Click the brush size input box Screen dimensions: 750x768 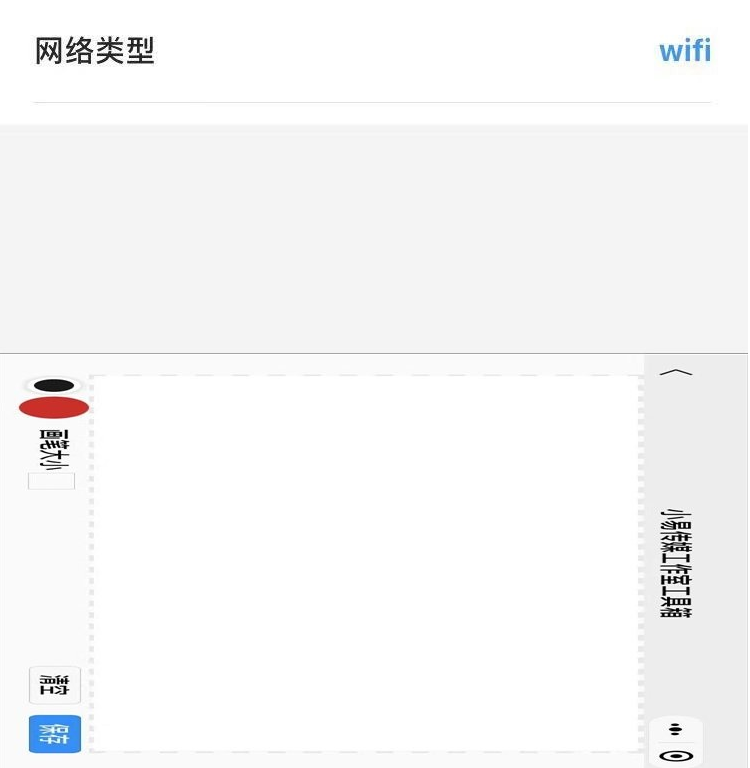52,481
